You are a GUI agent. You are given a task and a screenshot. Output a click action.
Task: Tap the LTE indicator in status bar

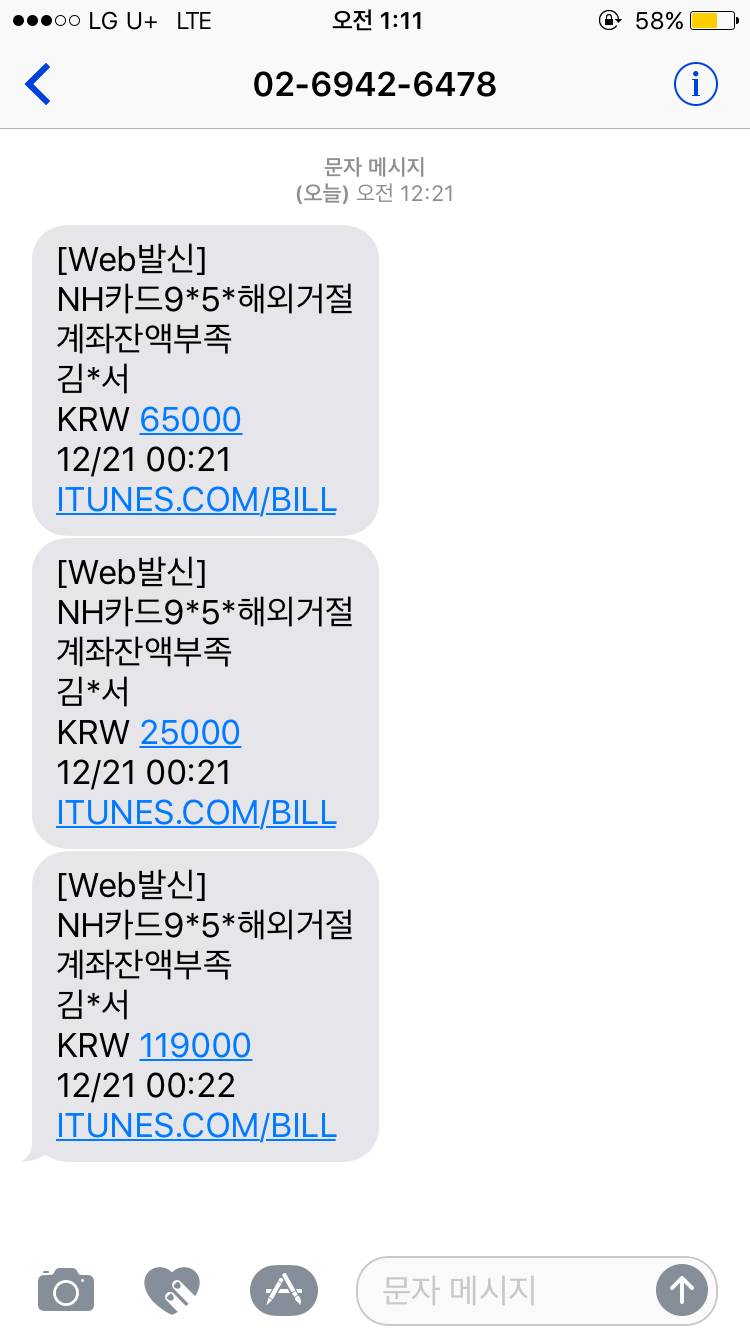click(191, 20)
